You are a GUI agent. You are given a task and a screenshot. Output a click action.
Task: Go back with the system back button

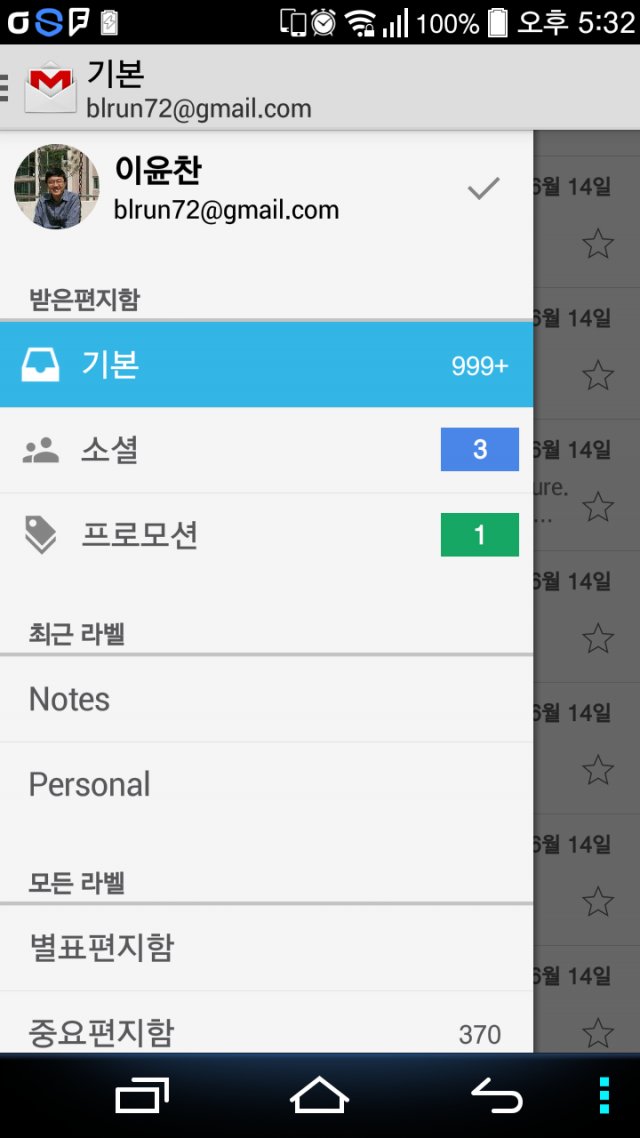[497, 1095]
